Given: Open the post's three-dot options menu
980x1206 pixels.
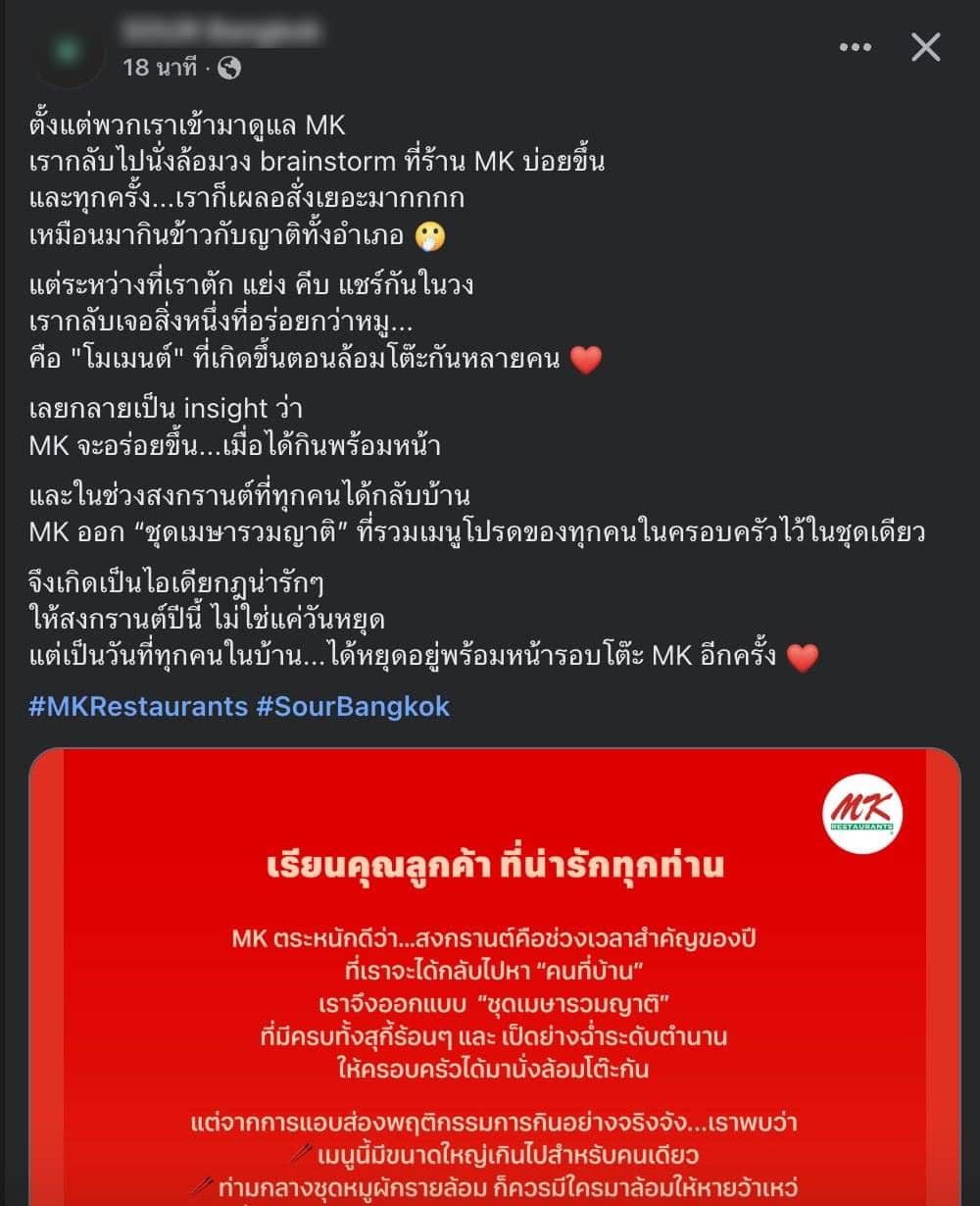Looking at the screenshot, I should 855,47.
